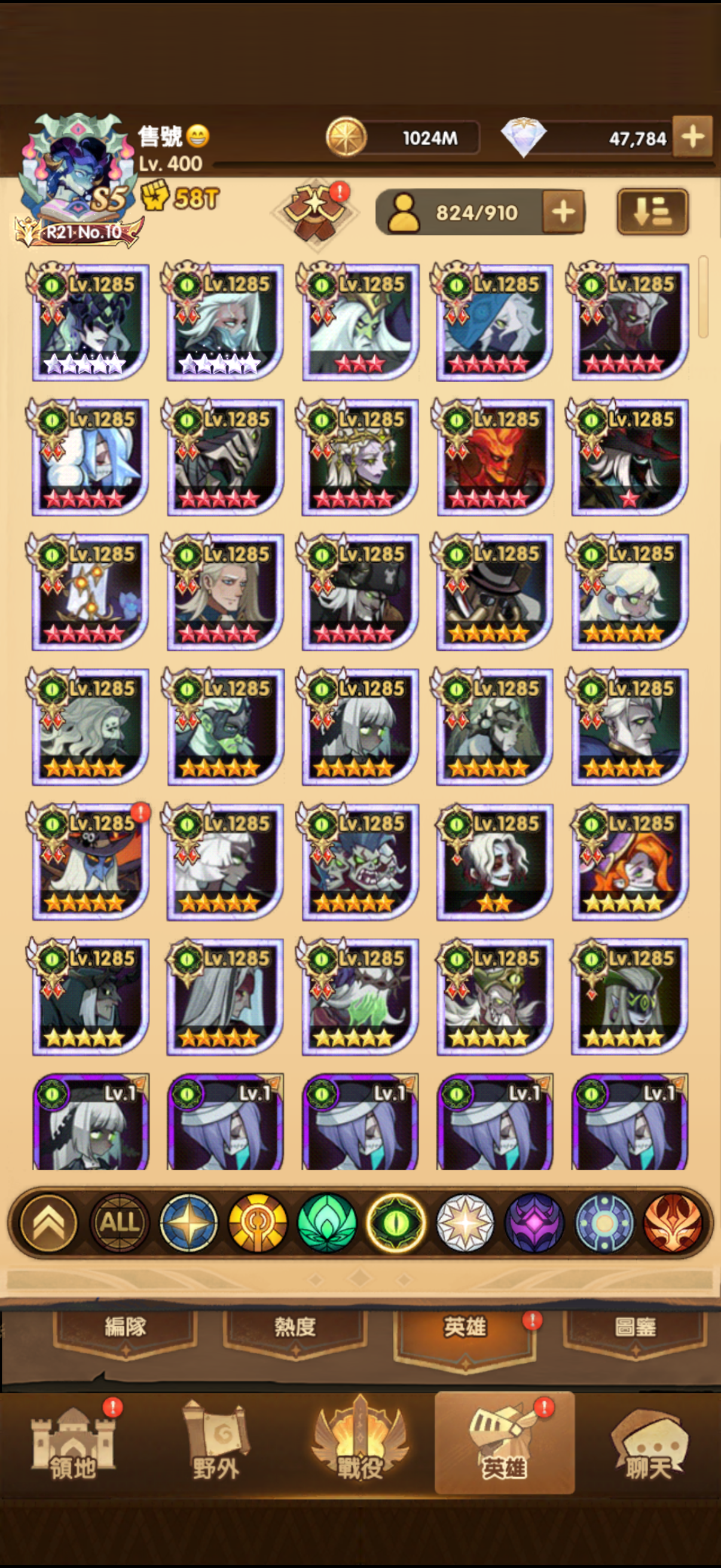The width and height of the screenshot is (721, 1568).
Task: Switch to the 熱度 tab
Action: [295, 1326]
